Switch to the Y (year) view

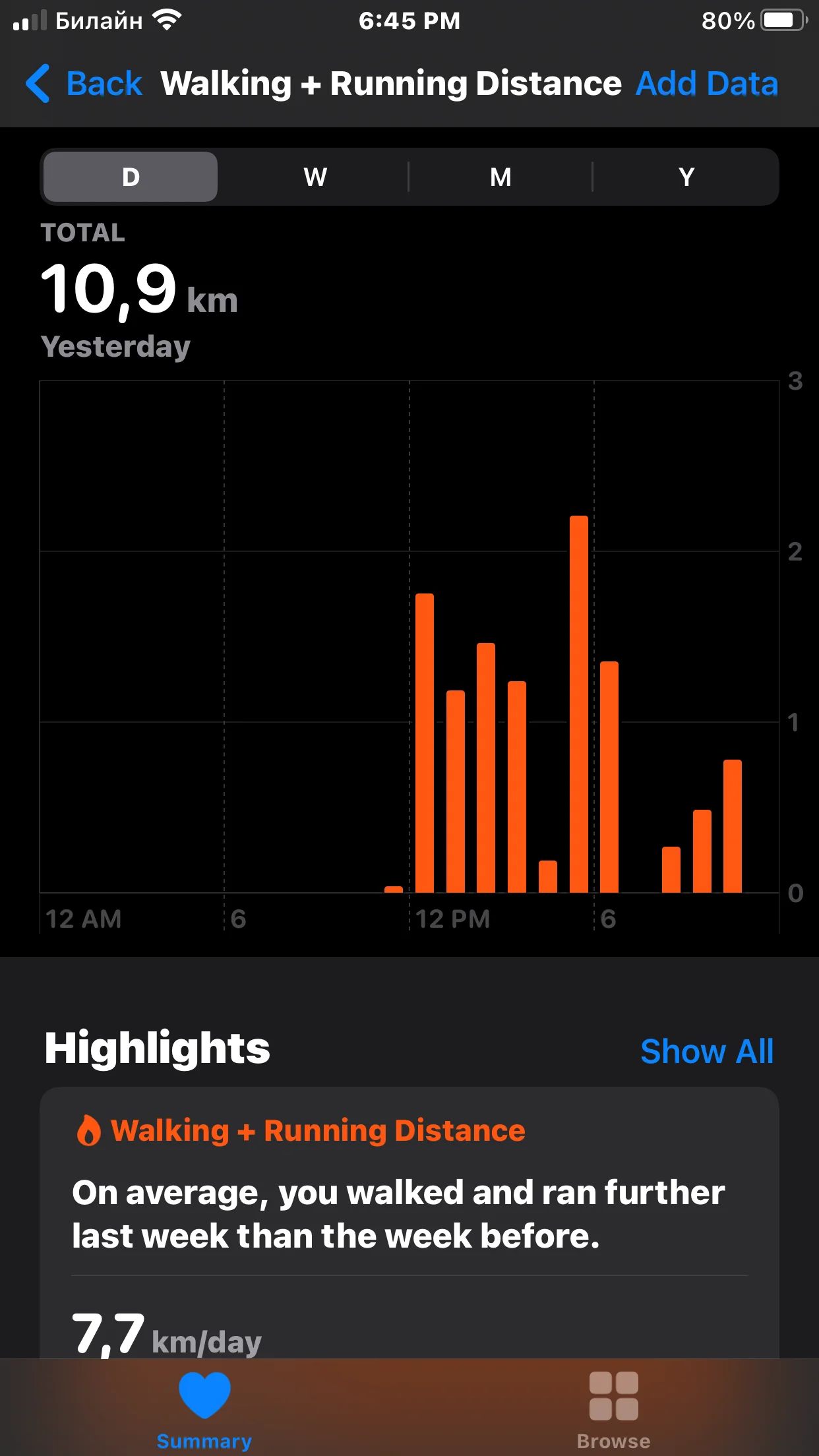tap(686, 177)
